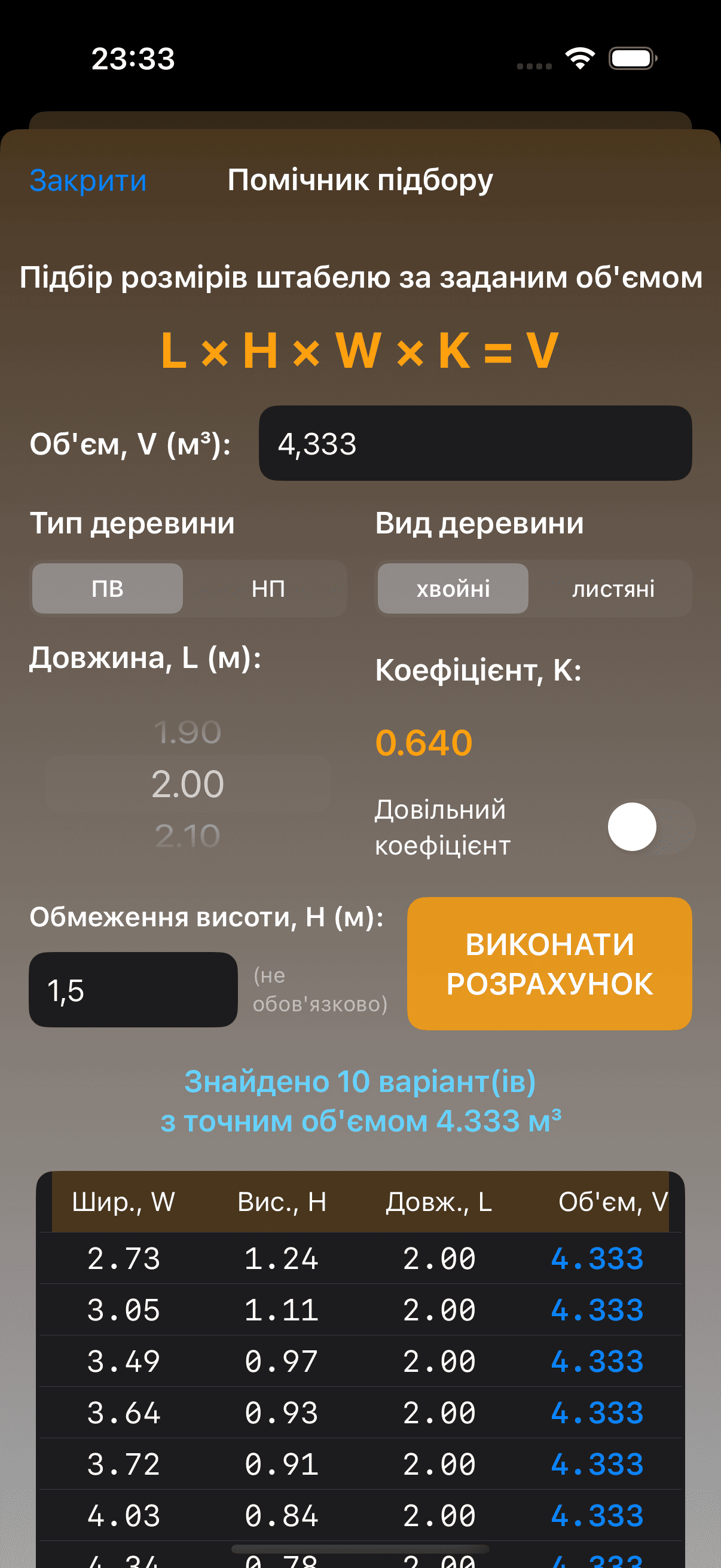Tap the battery icon in the status bar
The height and width of the screenshot is (1568, 721).
tap(632, 58)
